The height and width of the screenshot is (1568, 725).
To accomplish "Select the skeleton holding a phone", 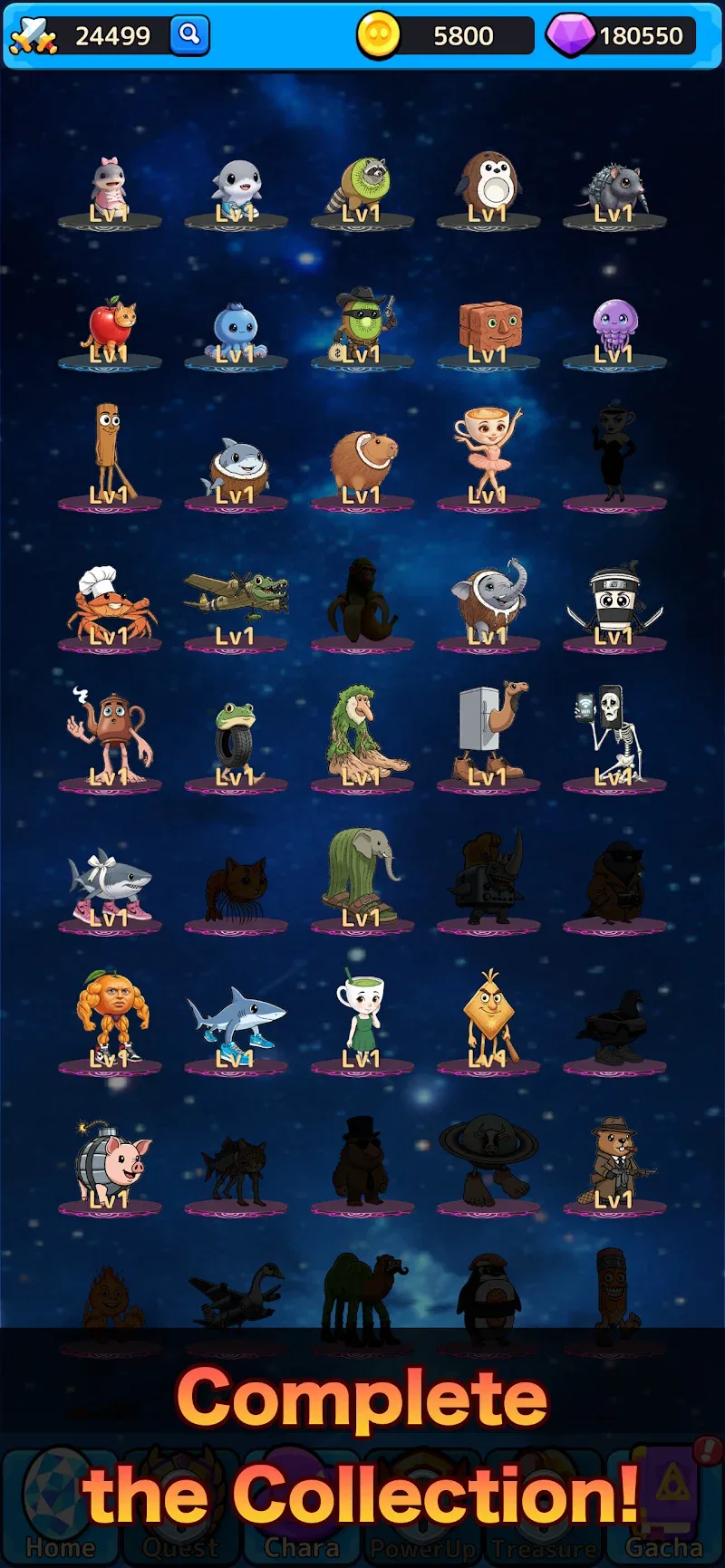I will tap(614, 734).
